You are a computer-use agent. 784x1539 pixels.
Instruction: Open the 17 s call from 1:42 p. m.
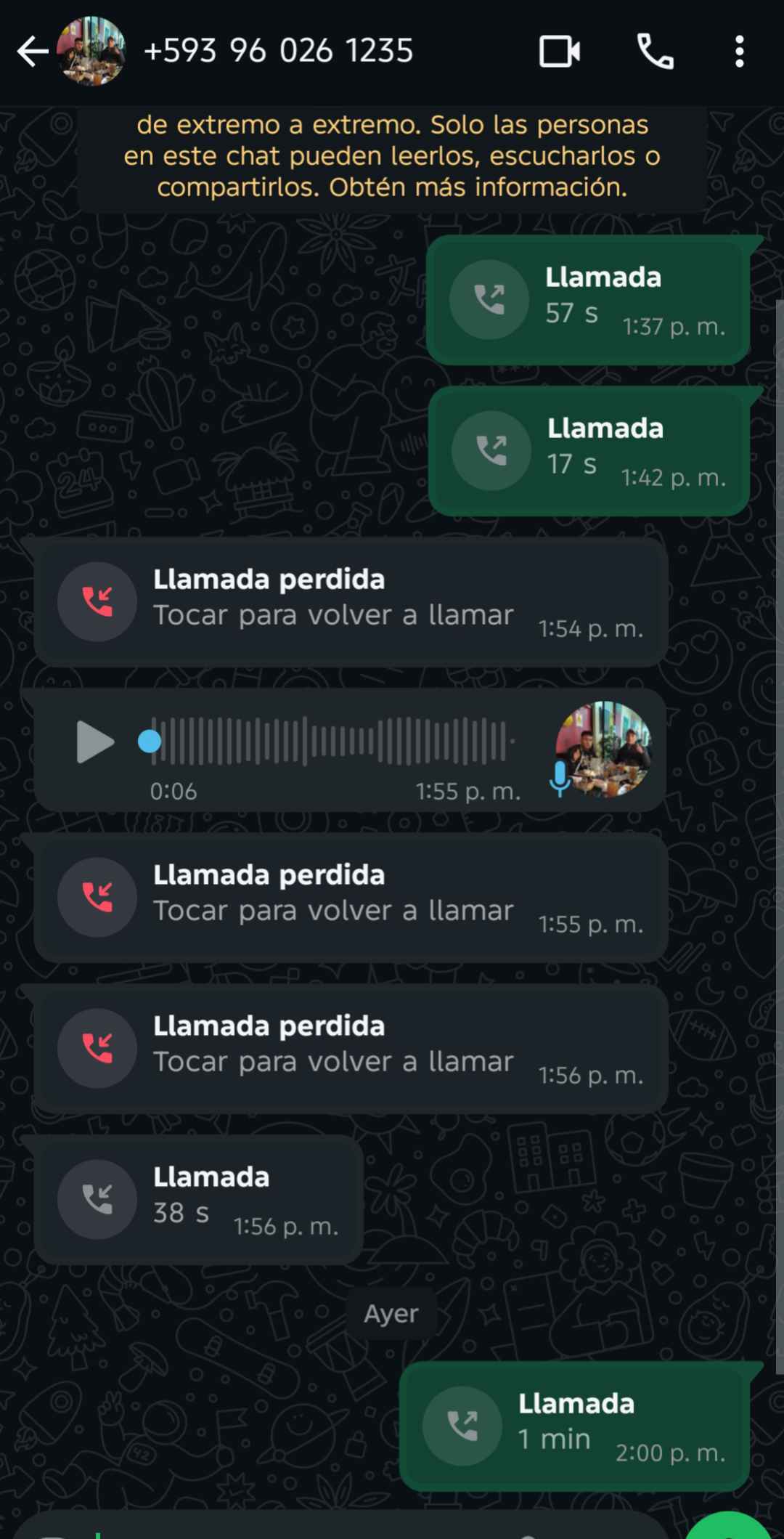tap(588, 451)
